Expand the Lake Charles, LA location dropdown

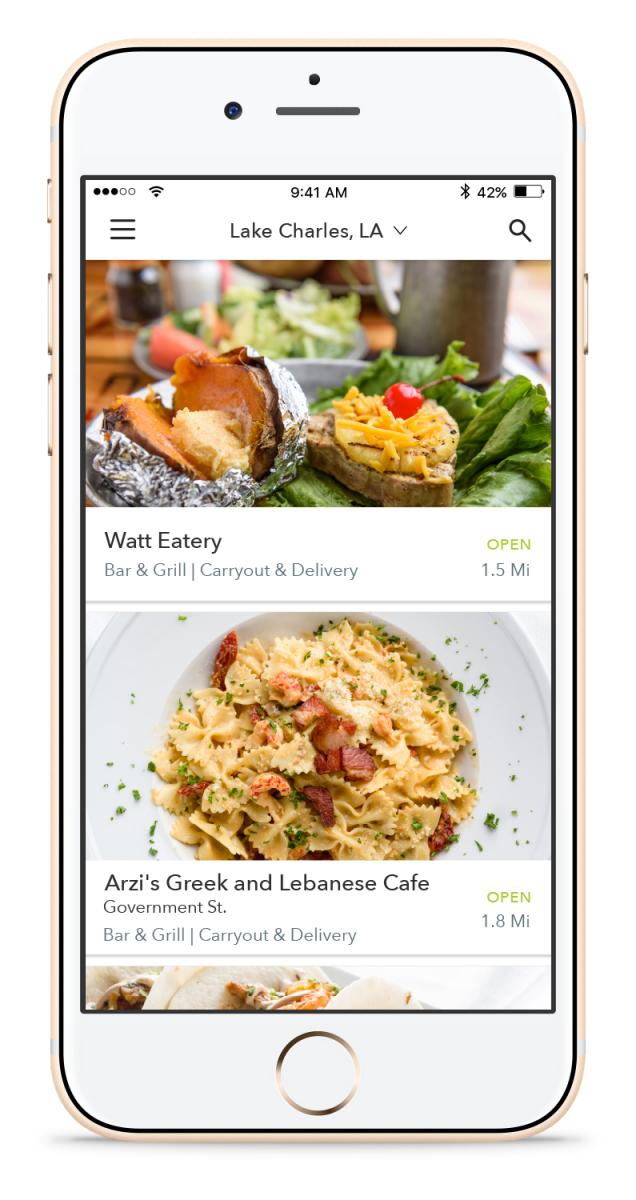coord(318,231)
